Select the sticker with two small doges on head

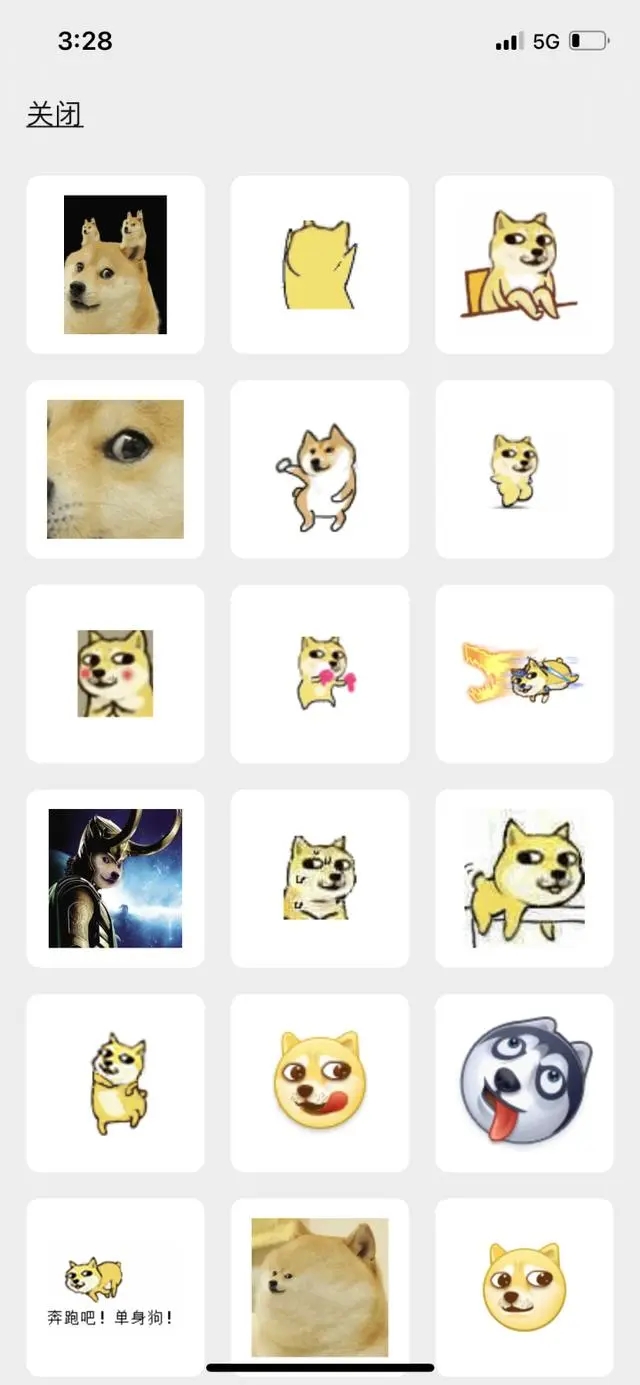(x=115, y=265)
